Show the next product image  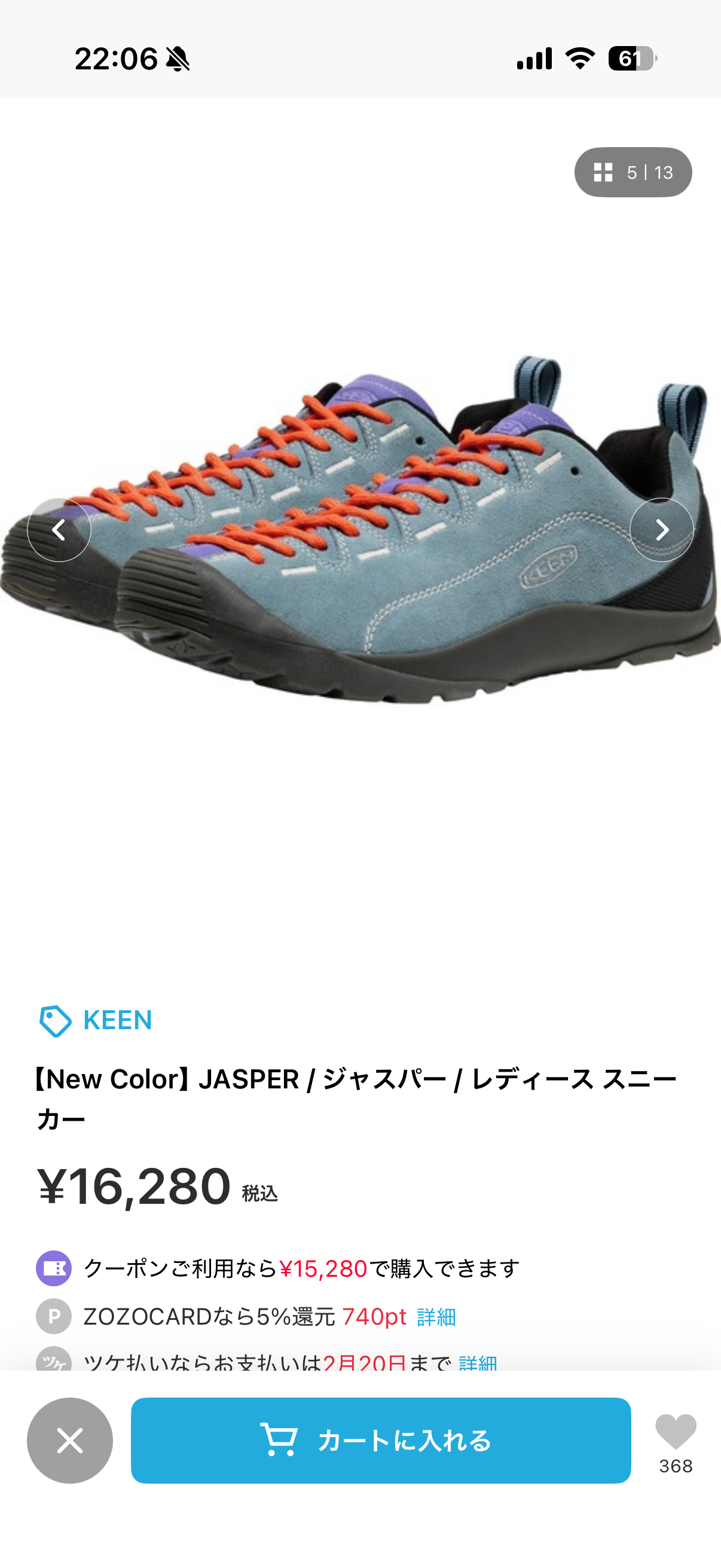(x=661, y=530)
